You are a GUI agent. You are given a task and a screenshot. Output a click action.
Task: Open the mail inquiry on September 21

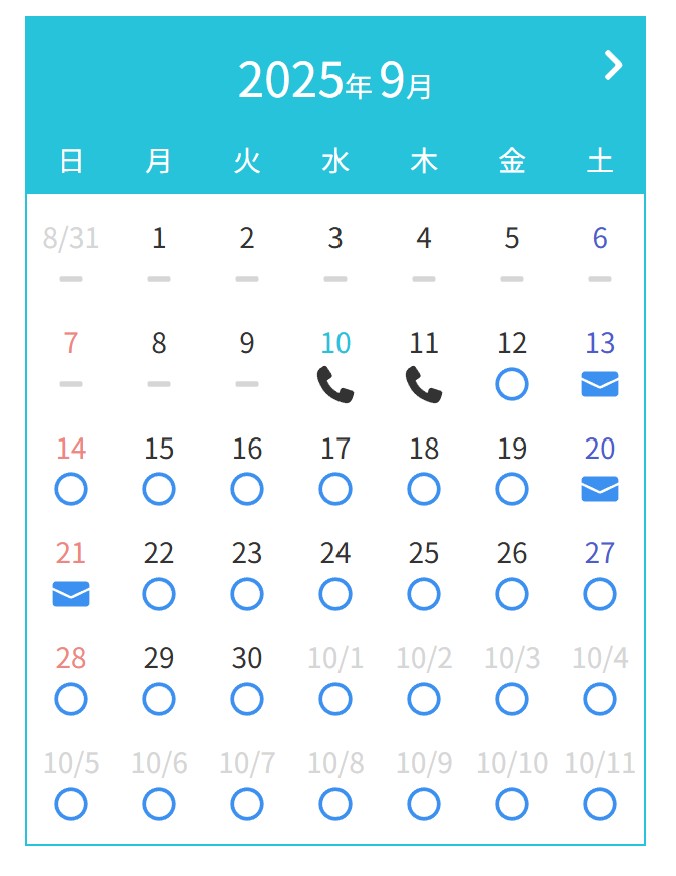click(x=71, y=594)
